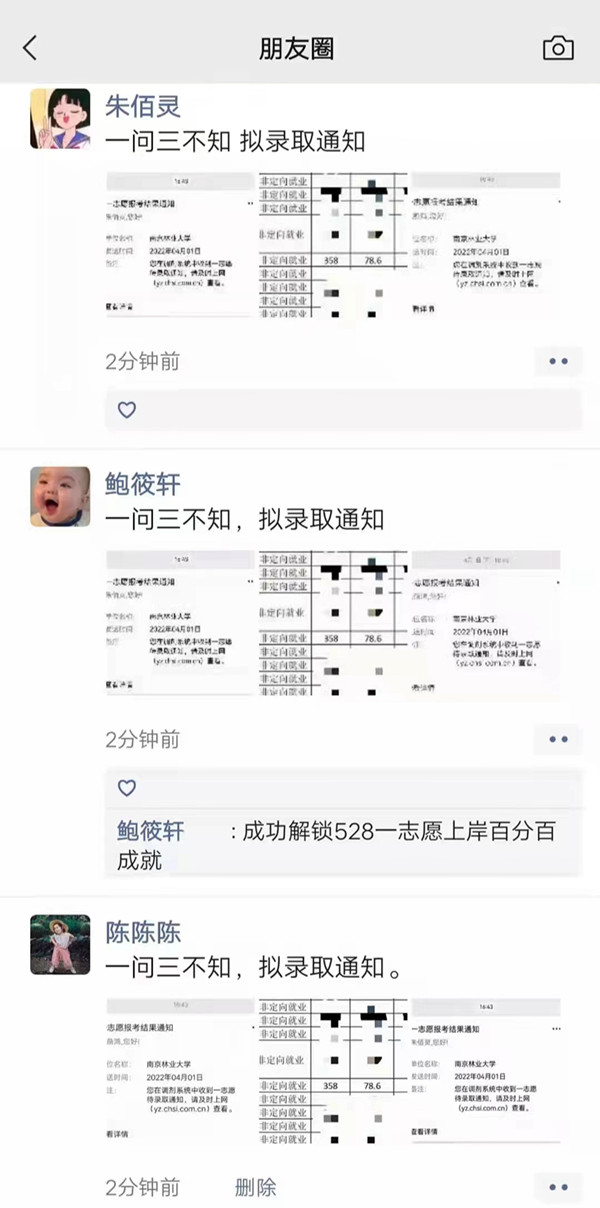The image size is (600, 1208).
Task: Open the like/comment menu on 陈陈陈's post
Action: coord(558,1187)
